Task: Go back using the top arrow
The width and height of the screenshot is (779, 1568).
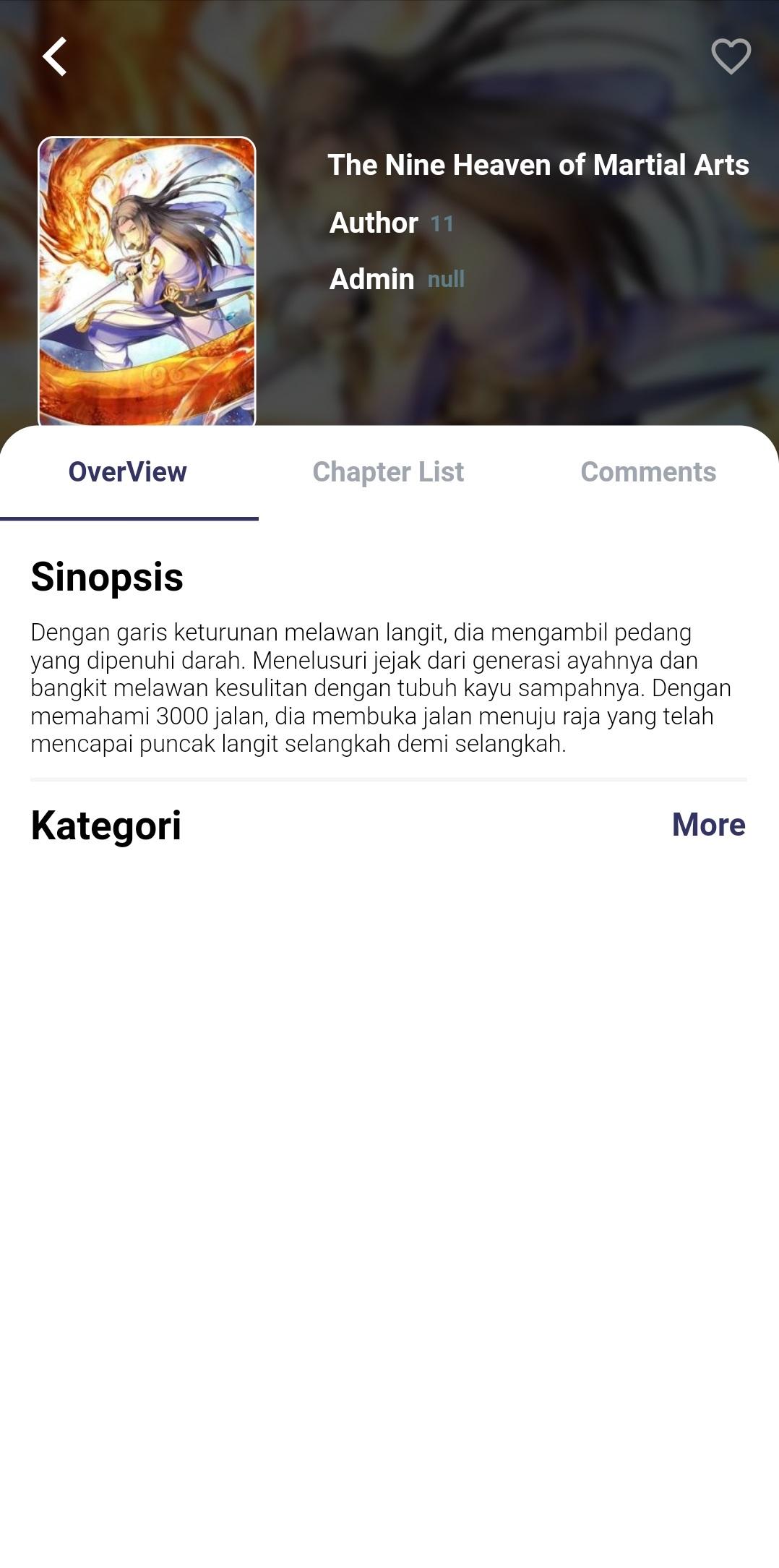Action: 55,56
